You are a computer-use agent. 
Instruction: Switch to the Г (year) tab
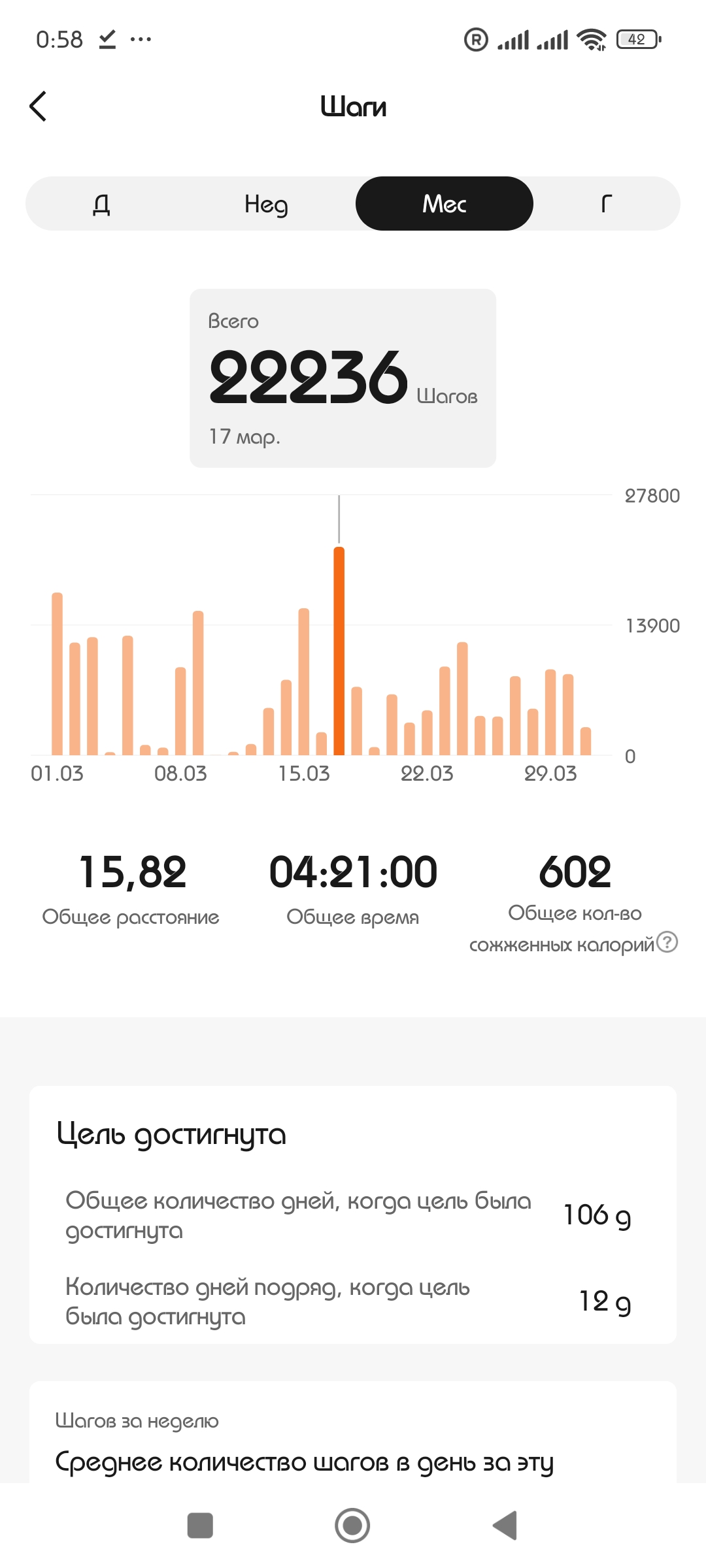pyautogui.click(x=606, y=204)
